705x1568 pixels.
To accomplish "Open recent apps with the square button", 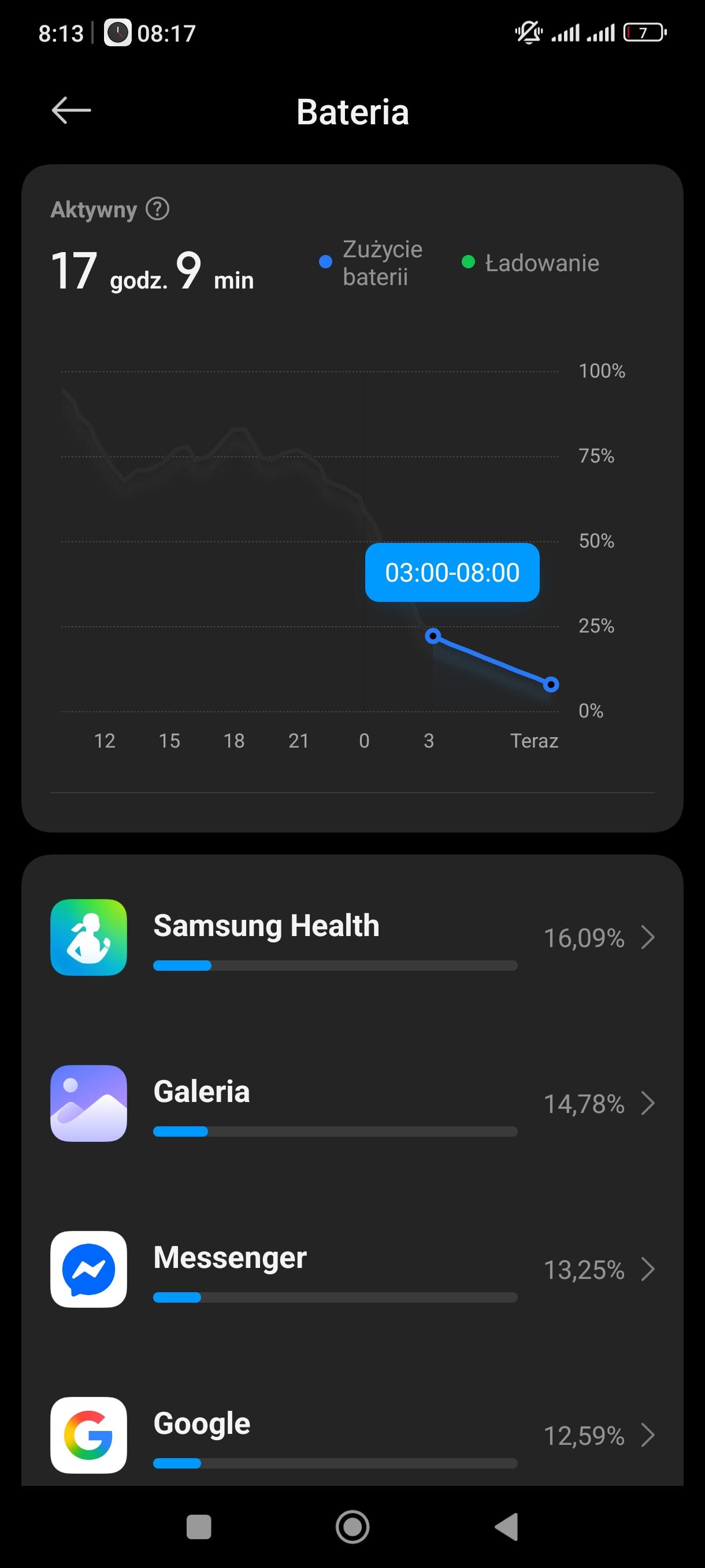I will click(199, 1526).
